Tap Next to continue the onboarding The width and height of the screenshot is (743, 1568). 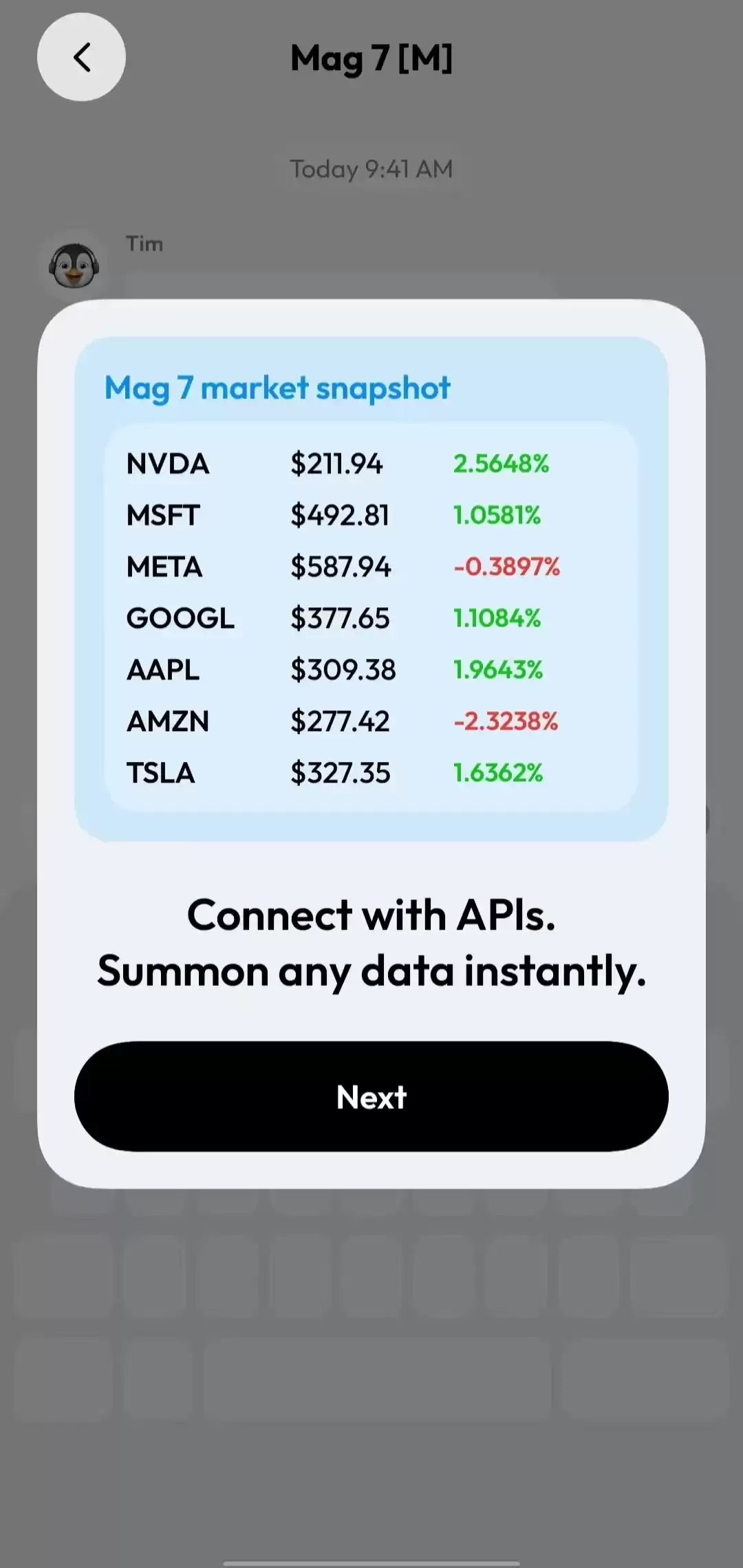(x=371, y=1096)
